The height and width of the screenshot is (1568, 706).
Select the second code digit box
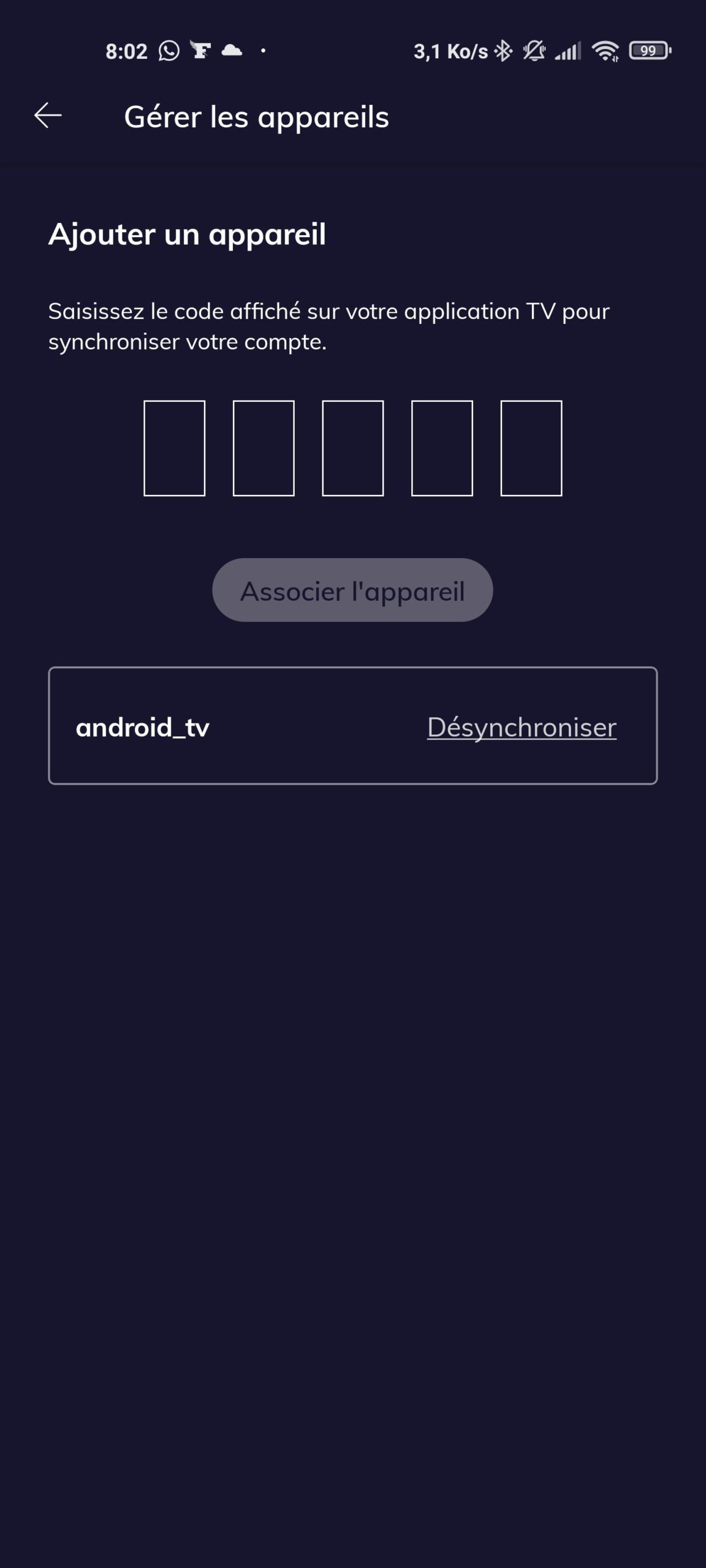coord(264,448)
